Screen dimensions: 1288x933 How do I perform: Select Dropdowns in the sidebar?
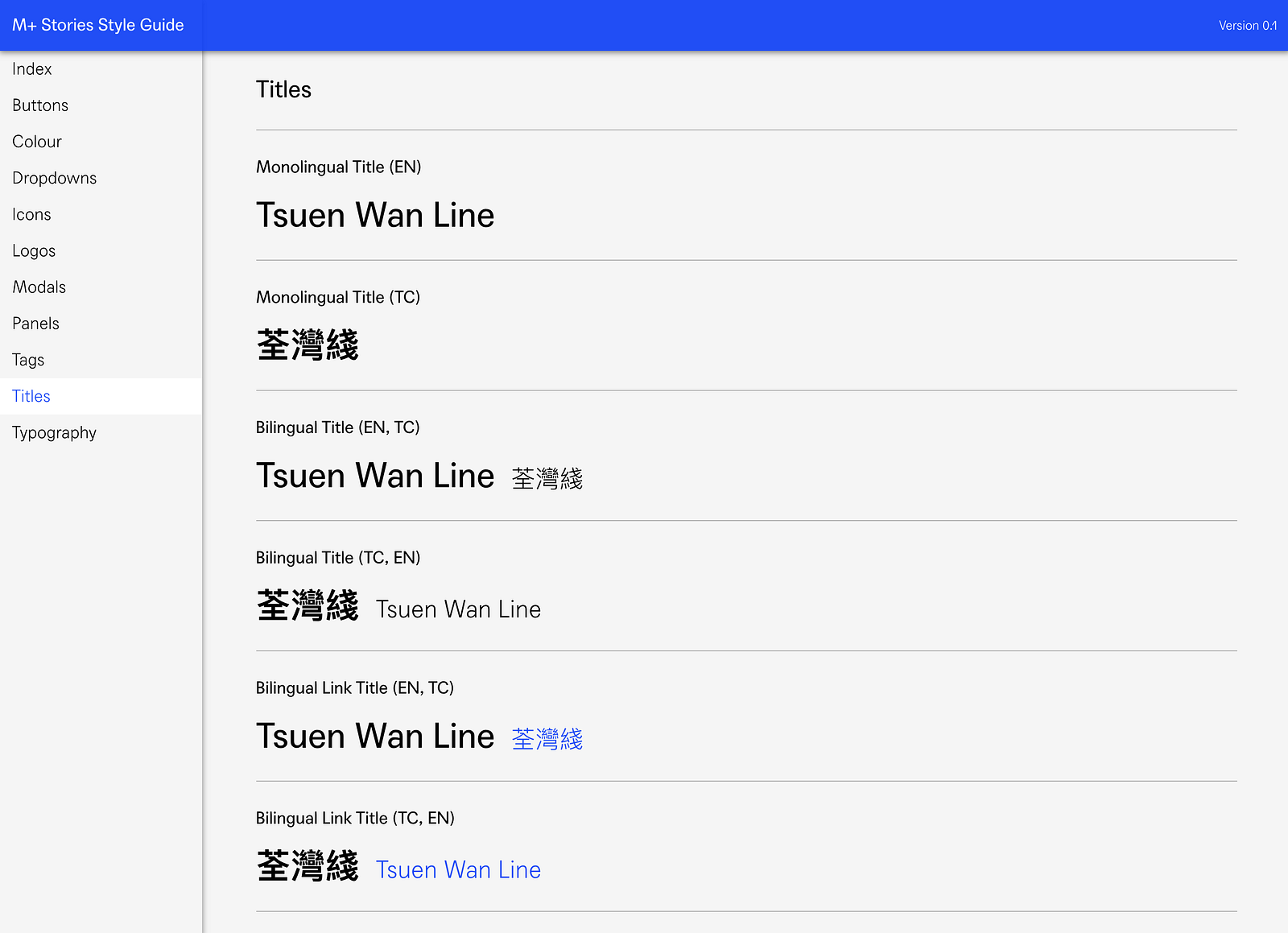[55, 178]
